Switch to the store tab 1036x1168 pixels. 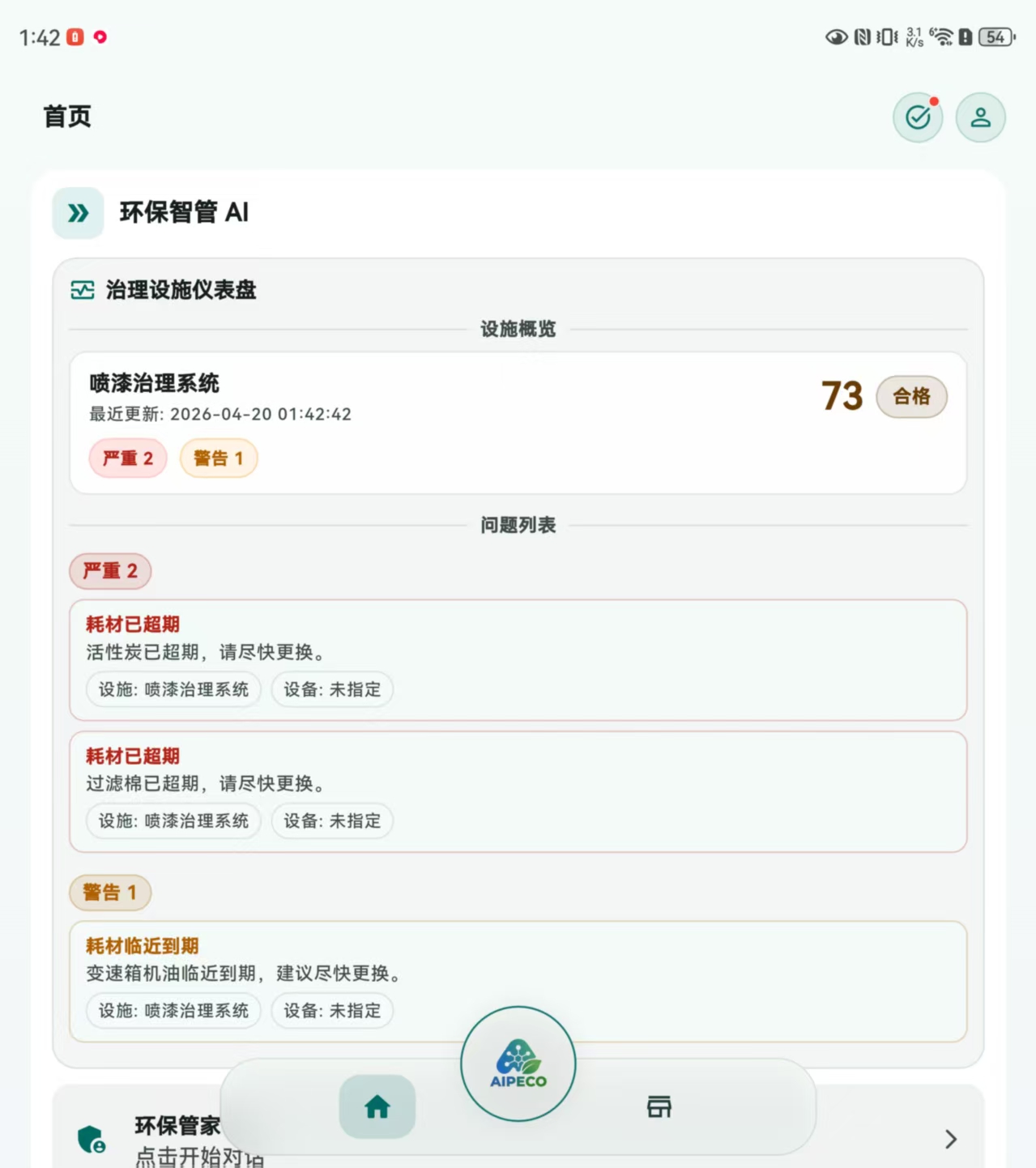pos(659,1106)
